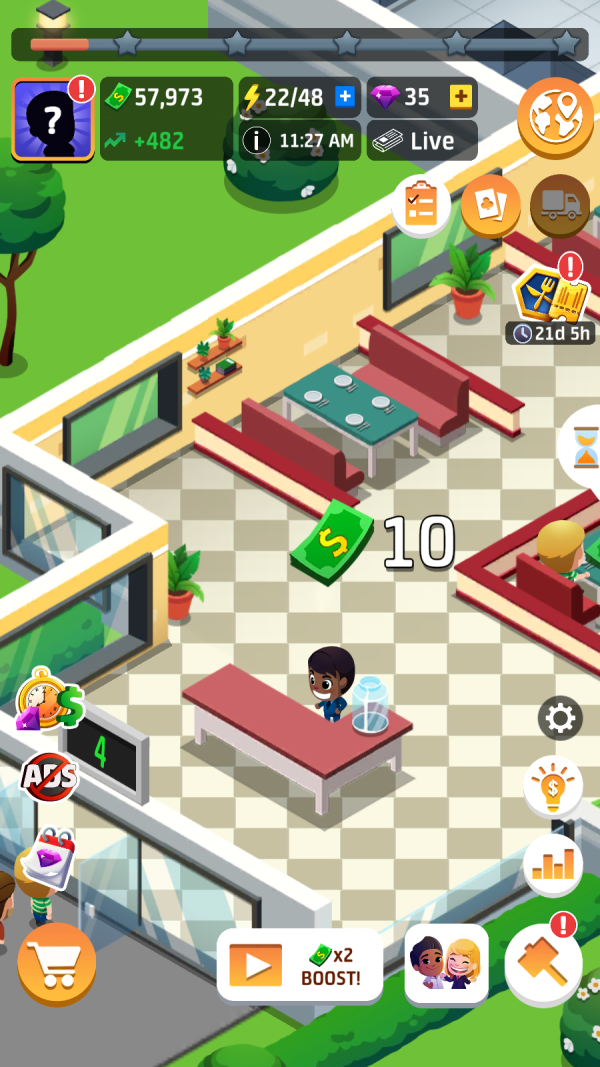This screenshot has height=1067, width=600.
Task: Open the stopwatch time-money offer
Action: 50,700
